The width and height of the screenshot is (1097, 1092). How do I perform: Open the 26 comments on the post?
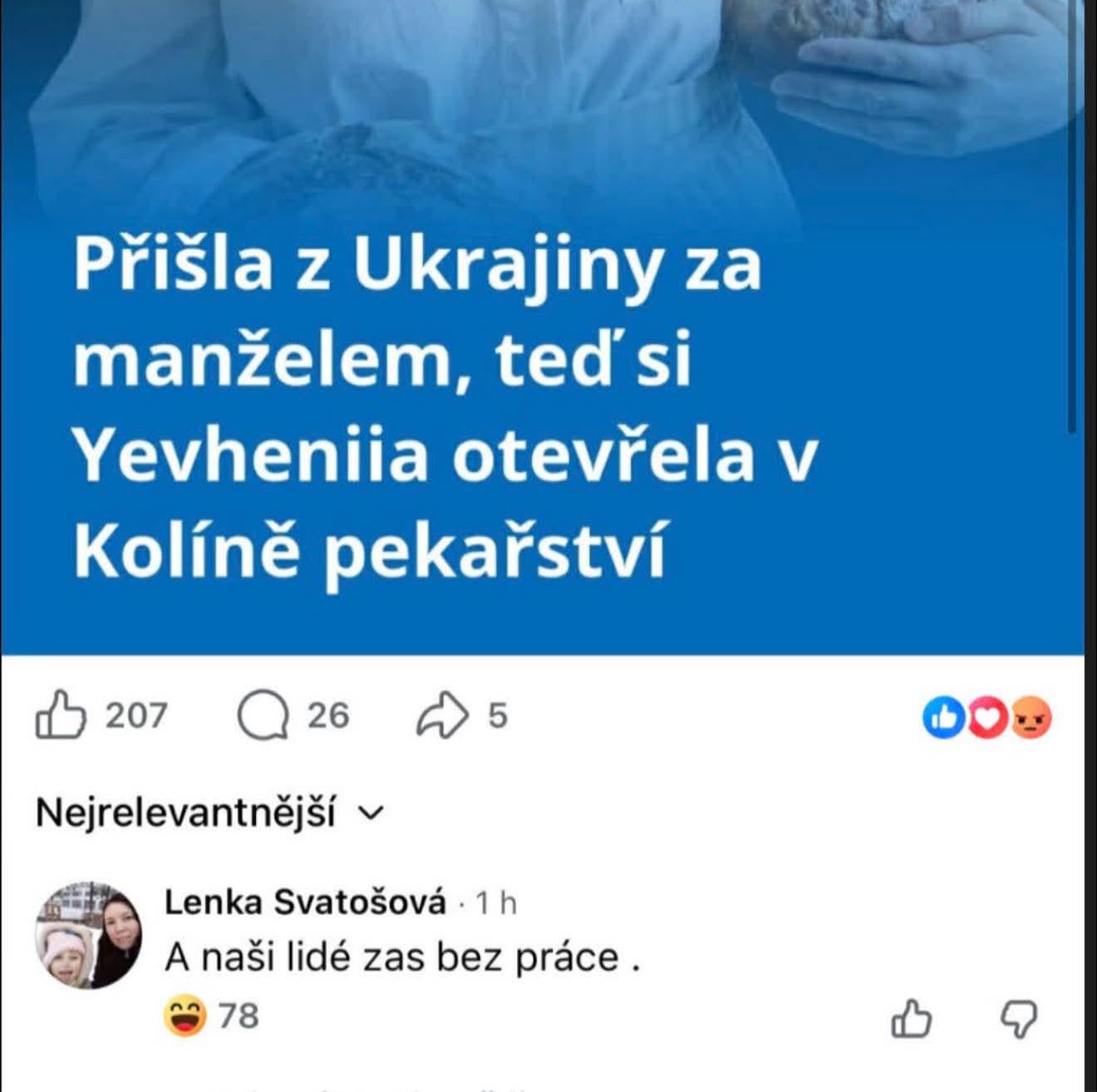pyautogui.click(x=263, y=716)
